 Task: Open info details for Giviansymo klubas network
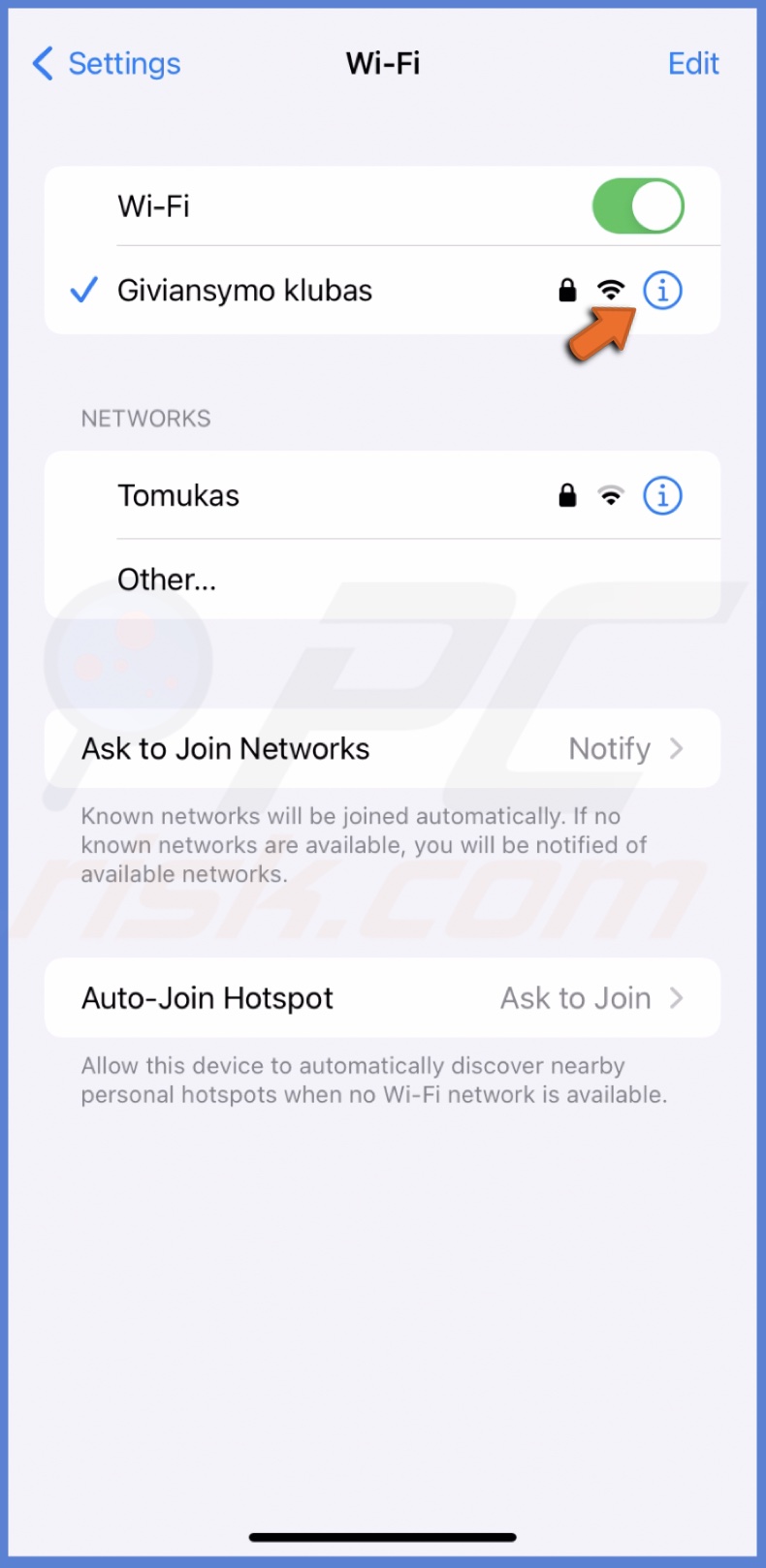[662, 290]
